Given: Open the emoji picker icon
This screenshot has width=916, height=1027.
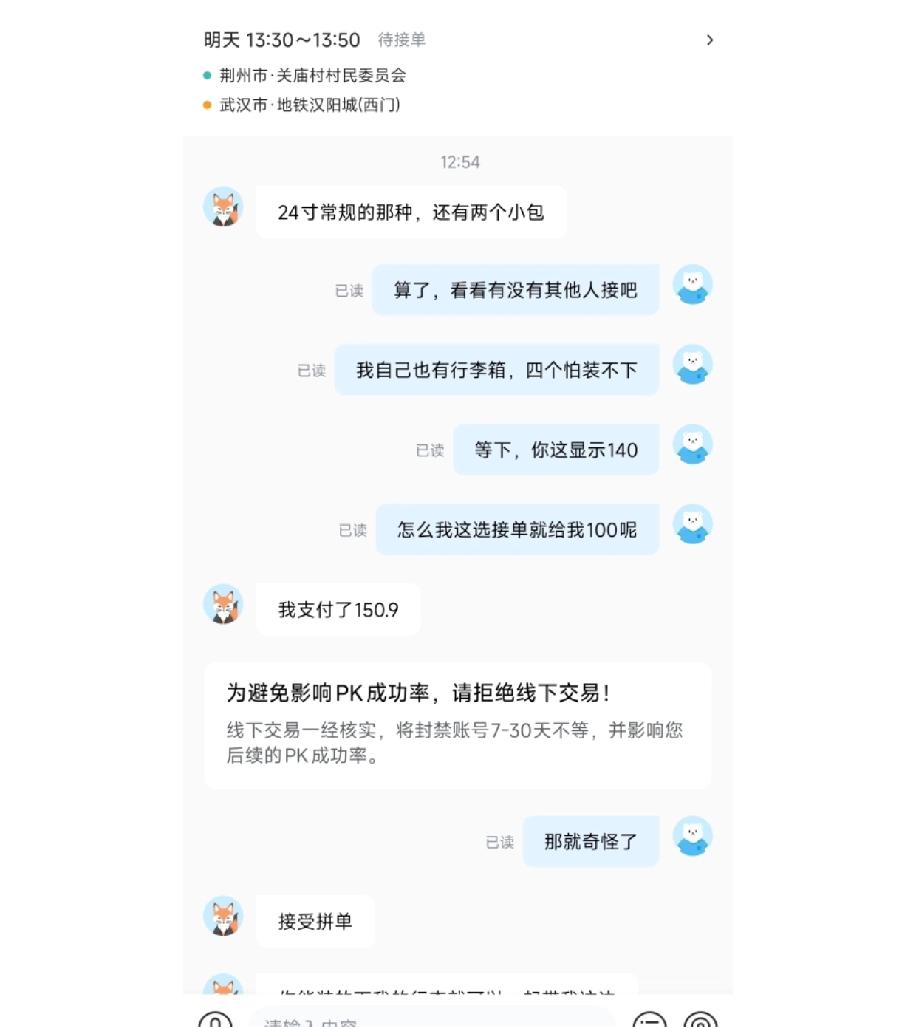Looking at the screenshot, I should click(x=651, y=1020).
